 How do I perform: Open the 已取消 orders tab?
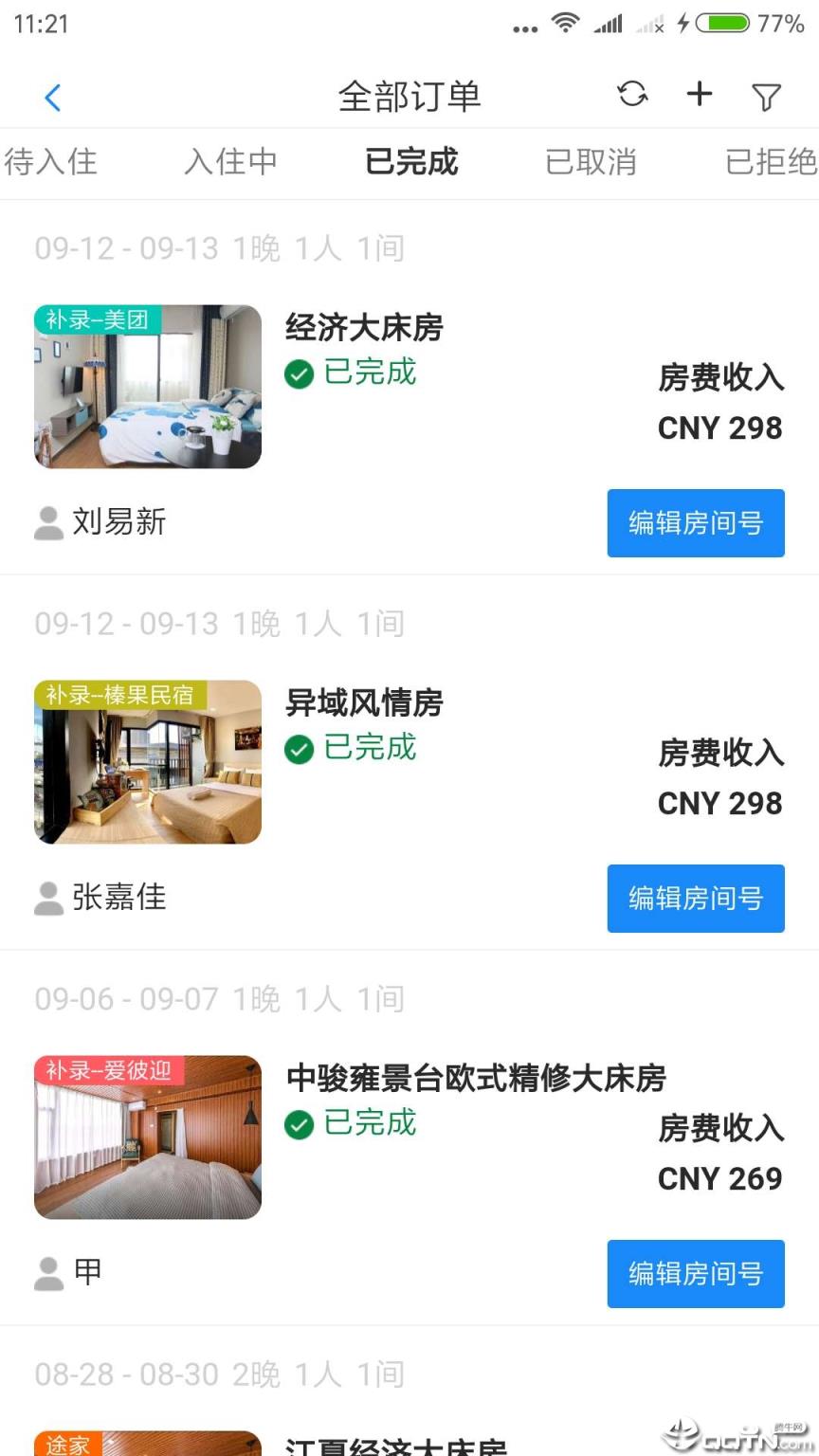pos(590,162)
